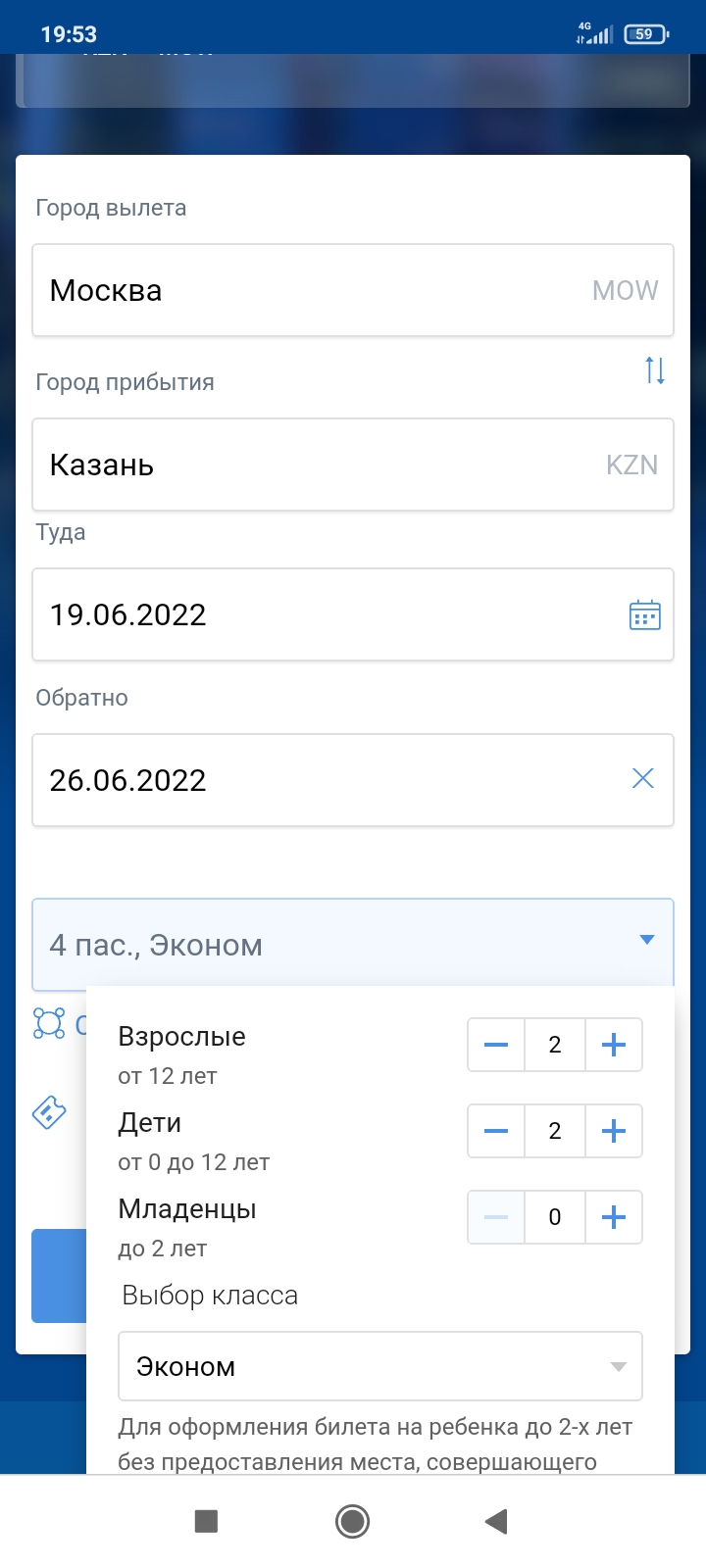This screenshot has height=1568, width=706.
Task: Swap departure and arrival cities
Action: (x=655, y=370)
